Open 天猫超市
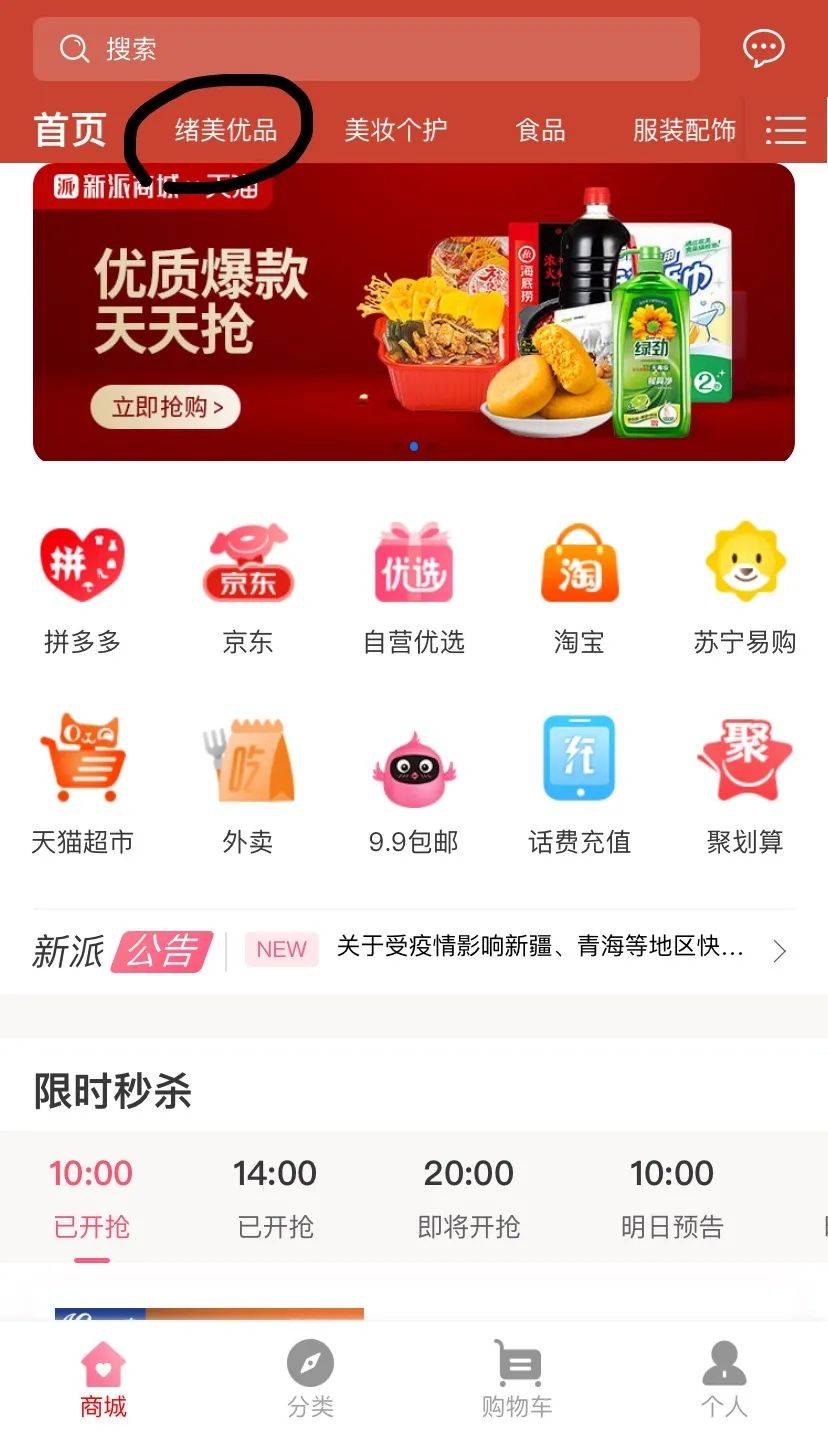This screenshot has width=828, height=1433. [82, 785]
